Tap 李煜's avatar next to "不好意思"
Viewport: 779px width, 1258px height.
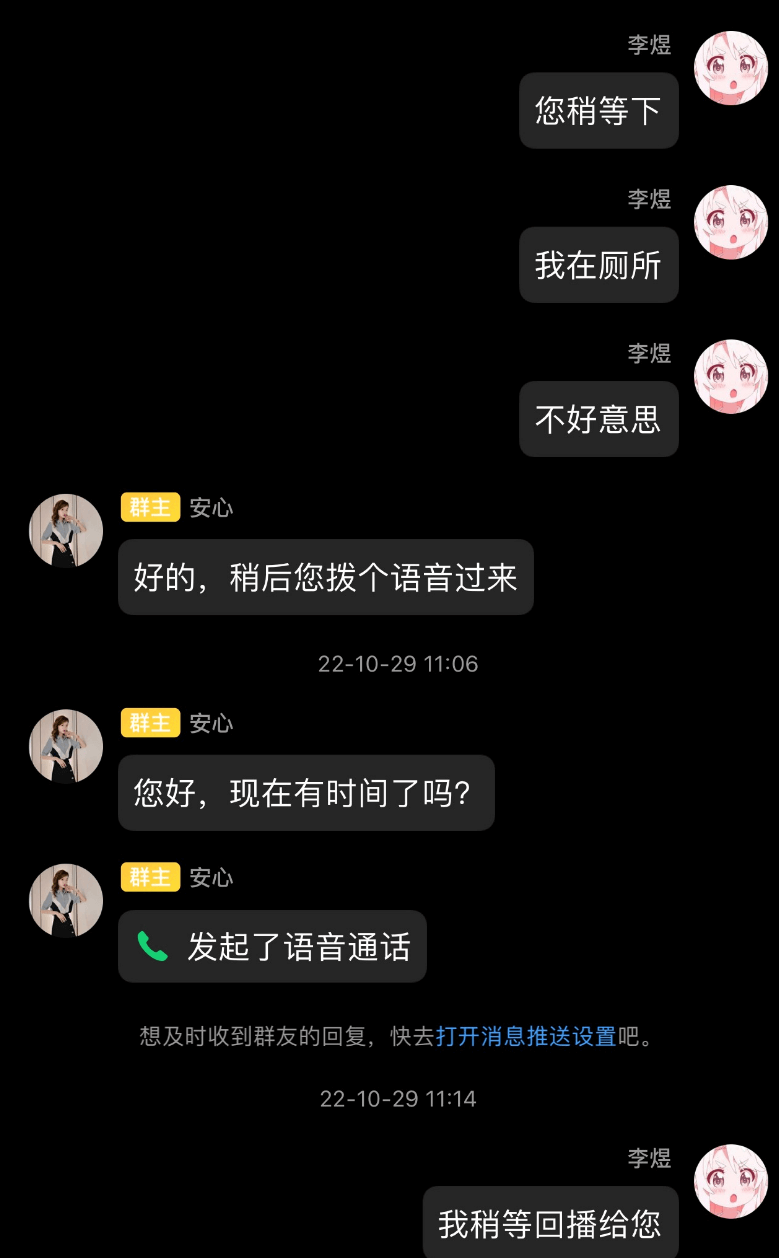pos(731,376)
